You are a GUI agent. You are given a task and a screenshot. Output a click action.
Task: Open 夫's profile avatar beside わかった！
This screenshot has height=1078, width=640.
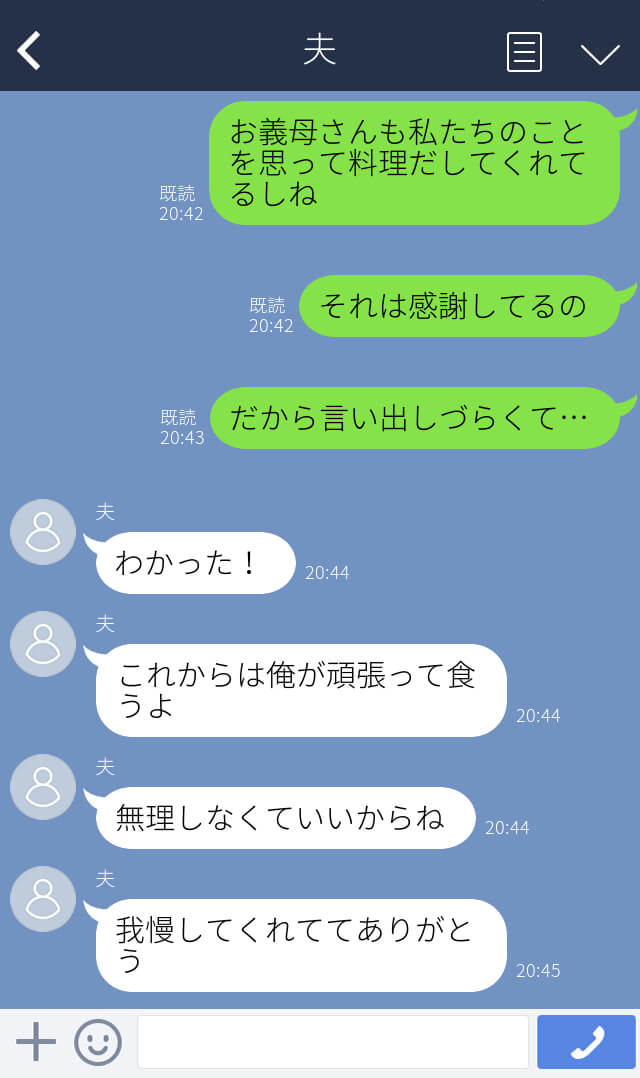tap(43, 532)
